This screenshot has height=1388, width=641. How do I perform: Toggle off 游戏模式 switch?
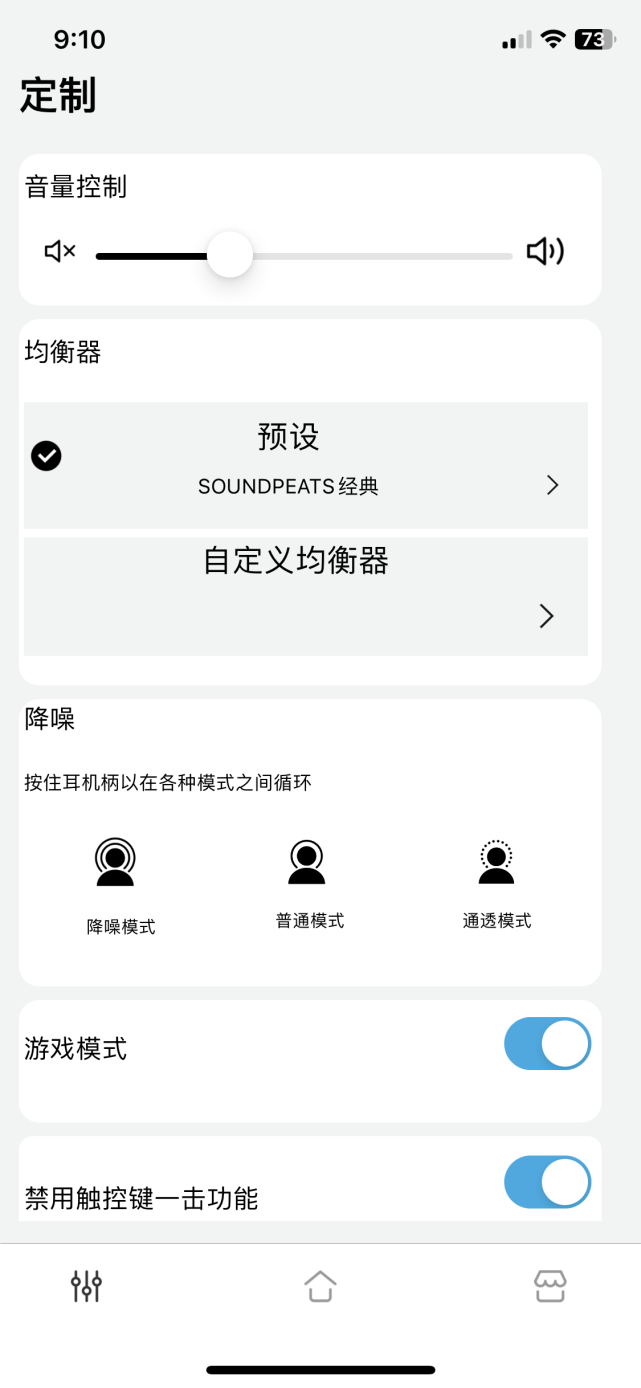[x=547, y=1044]
